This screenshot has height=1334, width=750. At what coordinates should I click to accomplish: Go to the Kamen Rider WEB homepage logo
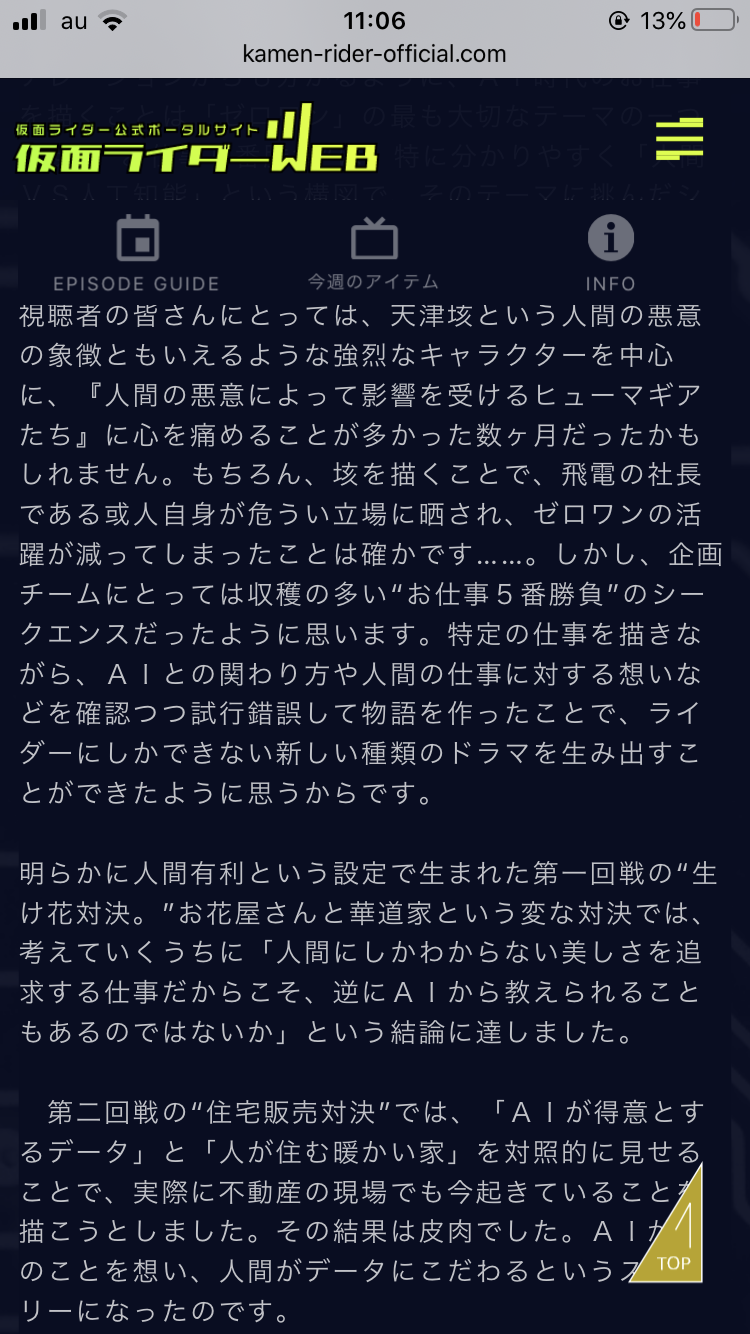[x=197, y=140]
